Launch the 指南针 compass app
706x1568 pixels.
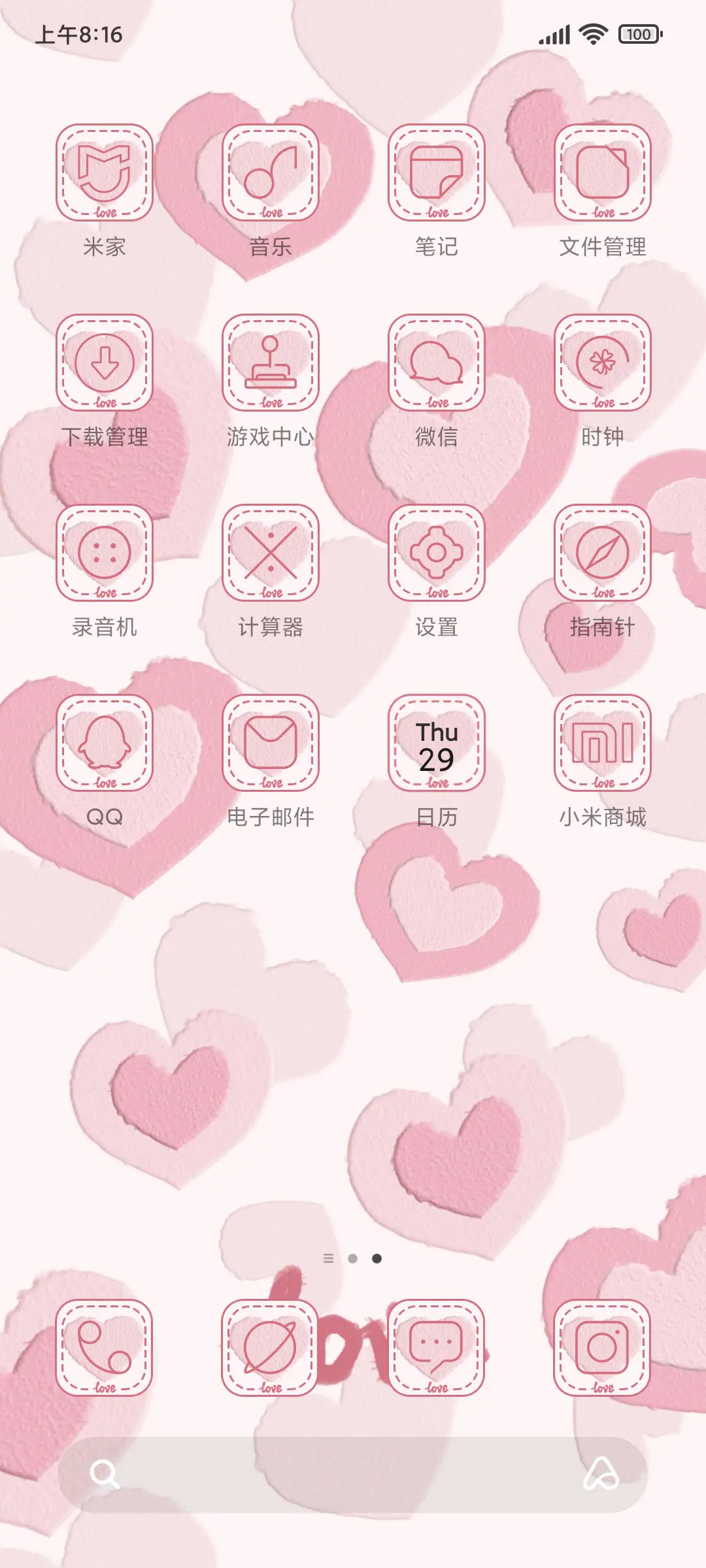pyautogui.click(x=603, y=553)
